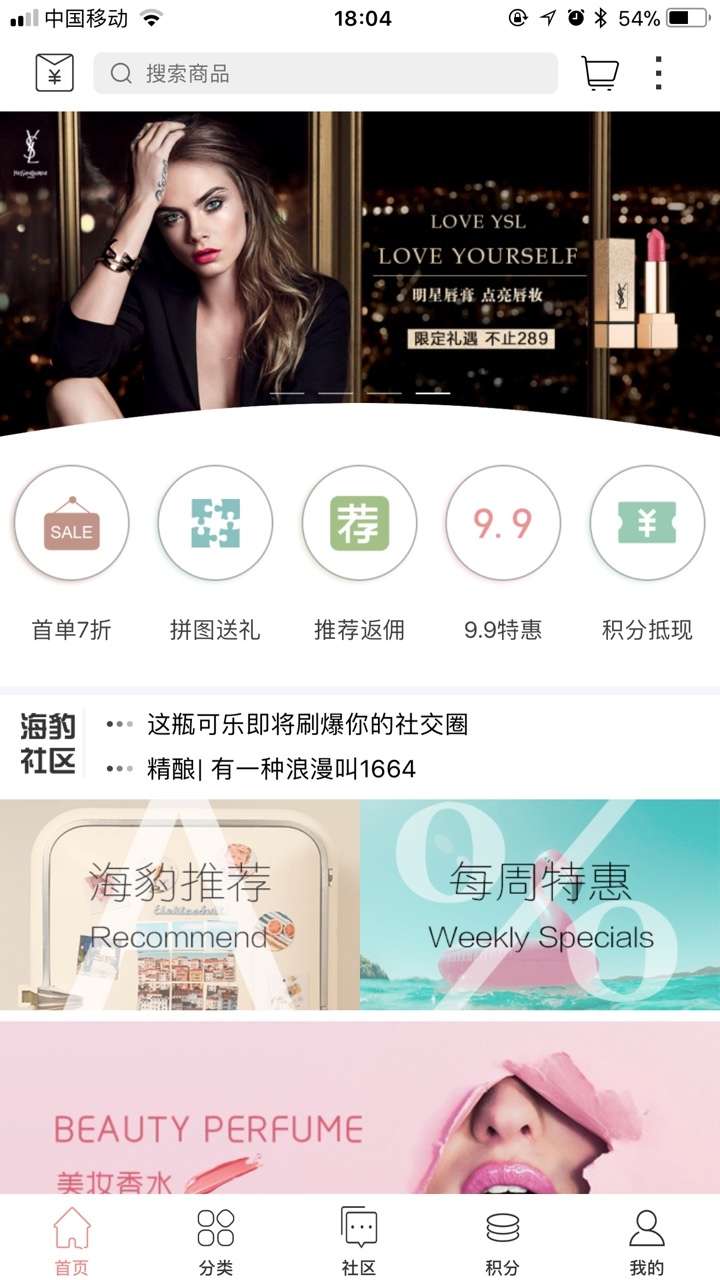Open the coupon envelope icon

[x=55, y=73]
